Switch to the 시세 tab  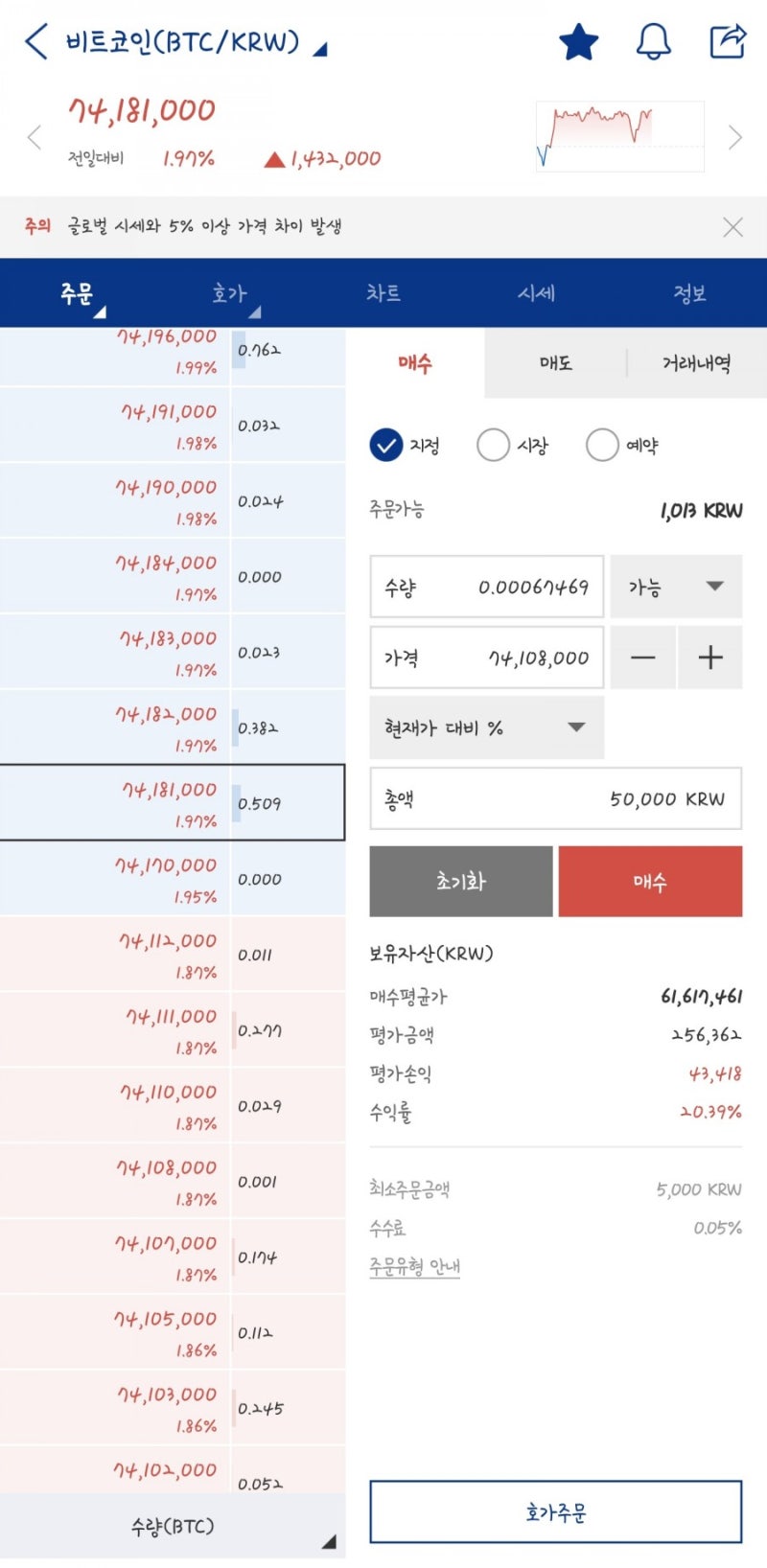pos(537,293)
